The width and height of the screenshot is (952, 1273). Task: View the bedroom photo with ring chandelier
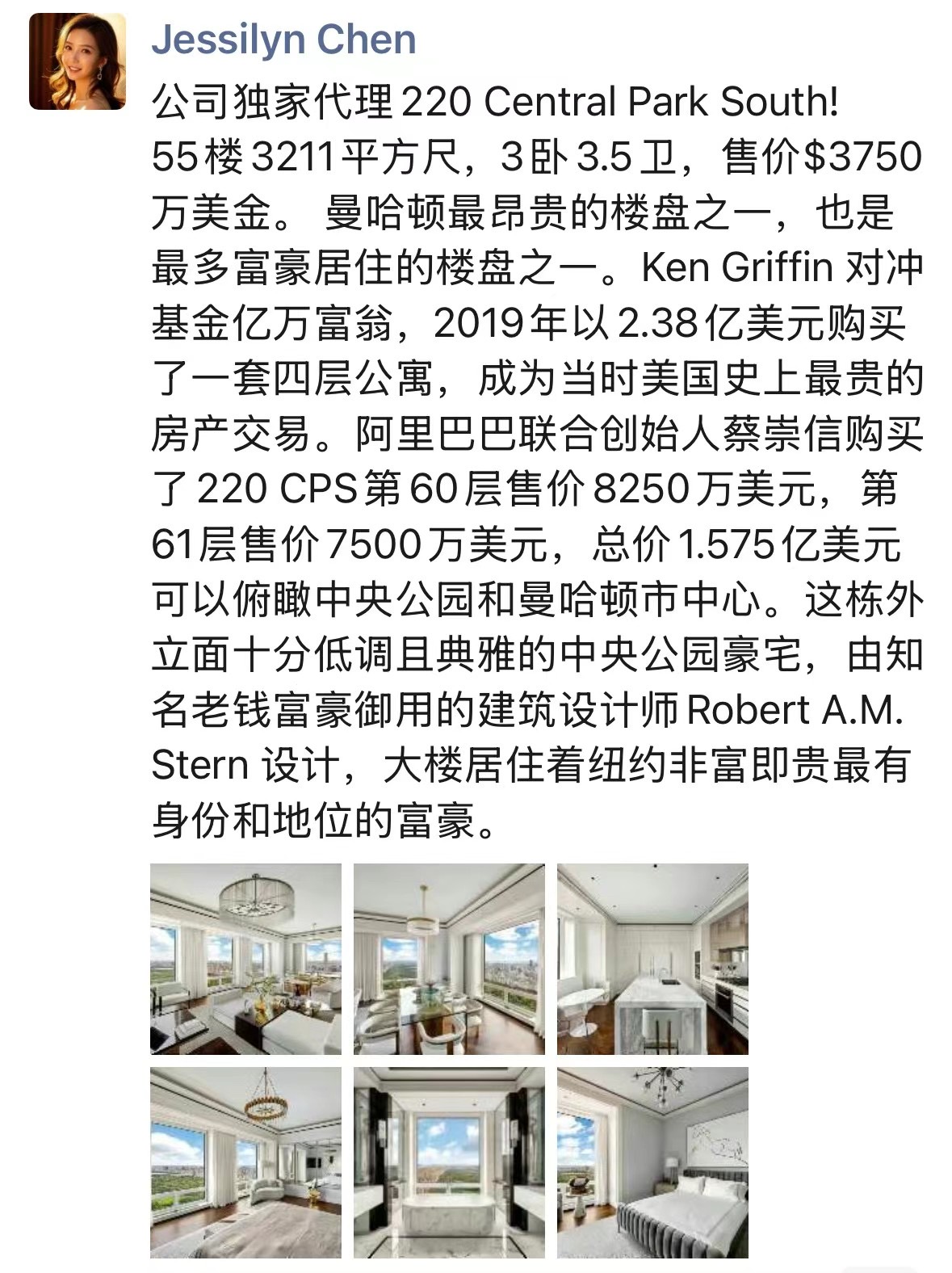[246, 1162]
